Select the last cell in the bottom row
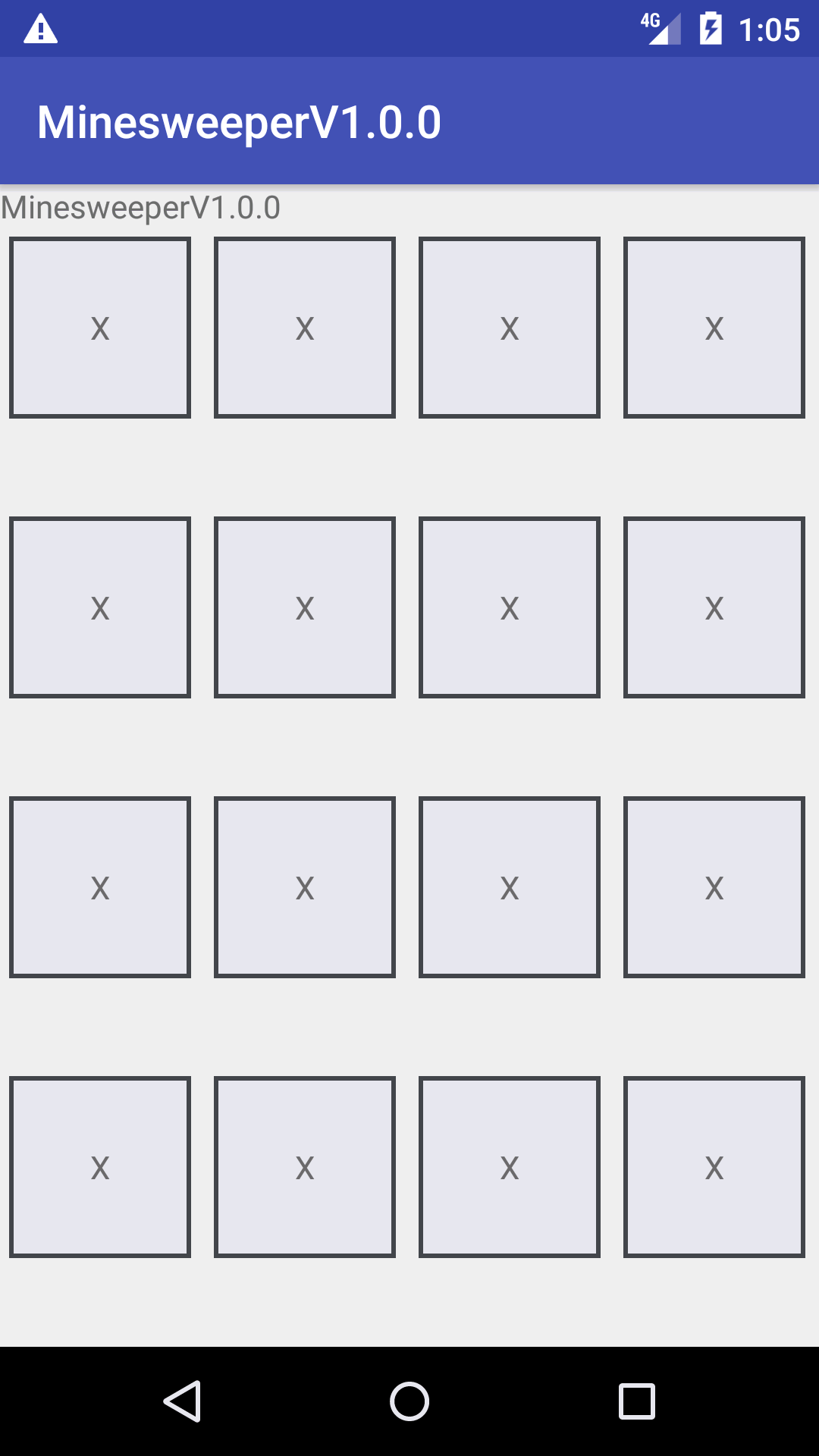The image size is (819, 1456). 714,1167
